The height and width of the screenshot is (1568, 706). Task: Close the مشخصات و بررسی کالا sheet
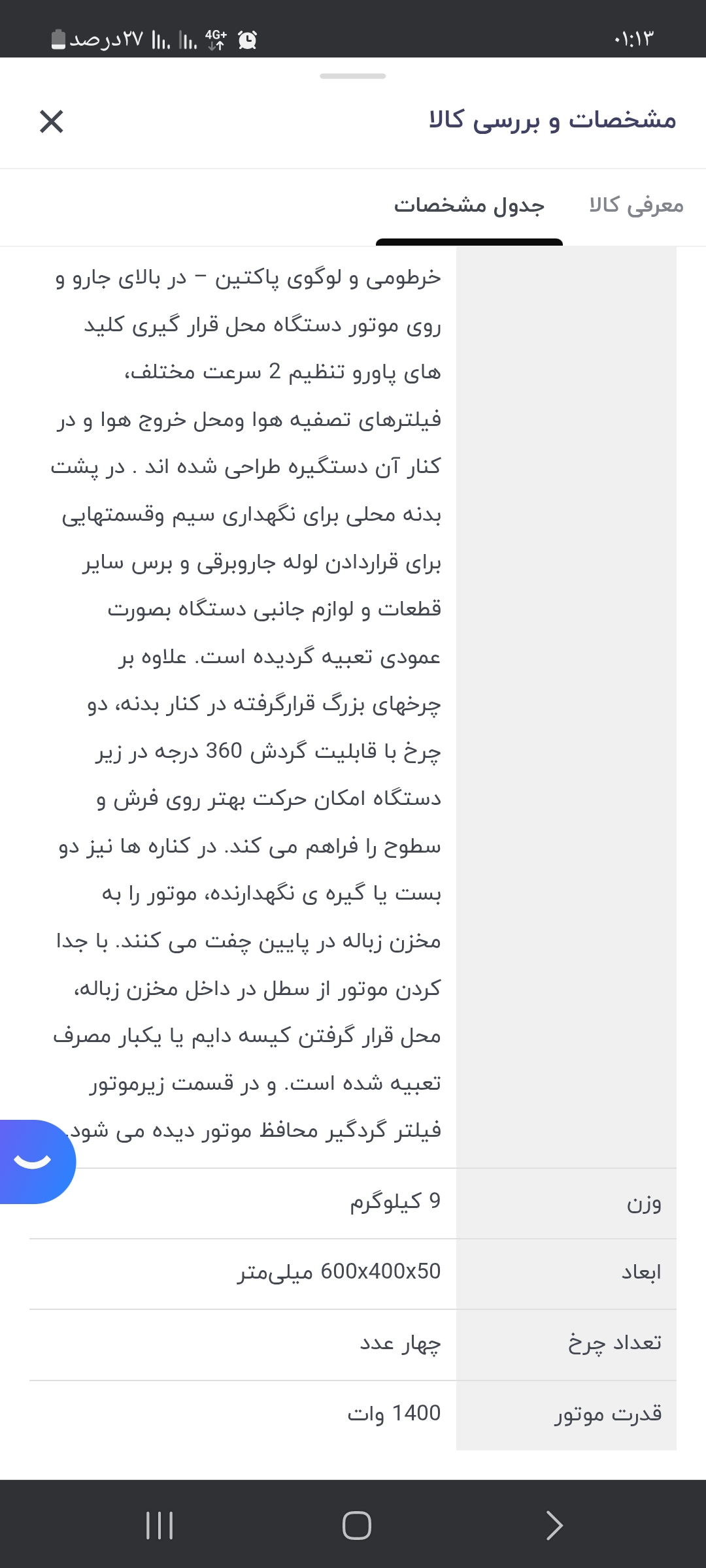[51, 122]
